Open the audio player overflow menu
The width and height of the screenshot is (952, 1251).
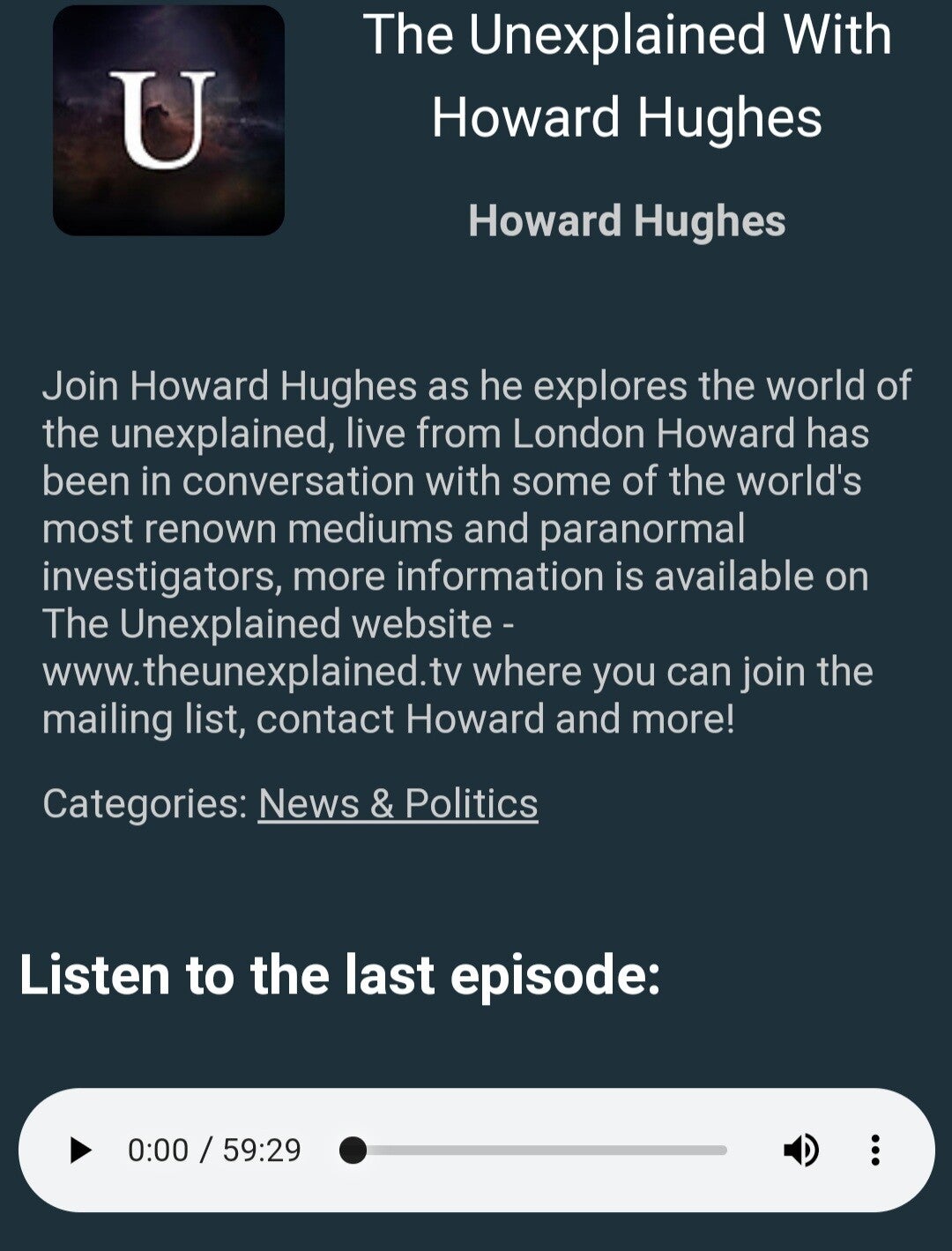click(874, 1150)
